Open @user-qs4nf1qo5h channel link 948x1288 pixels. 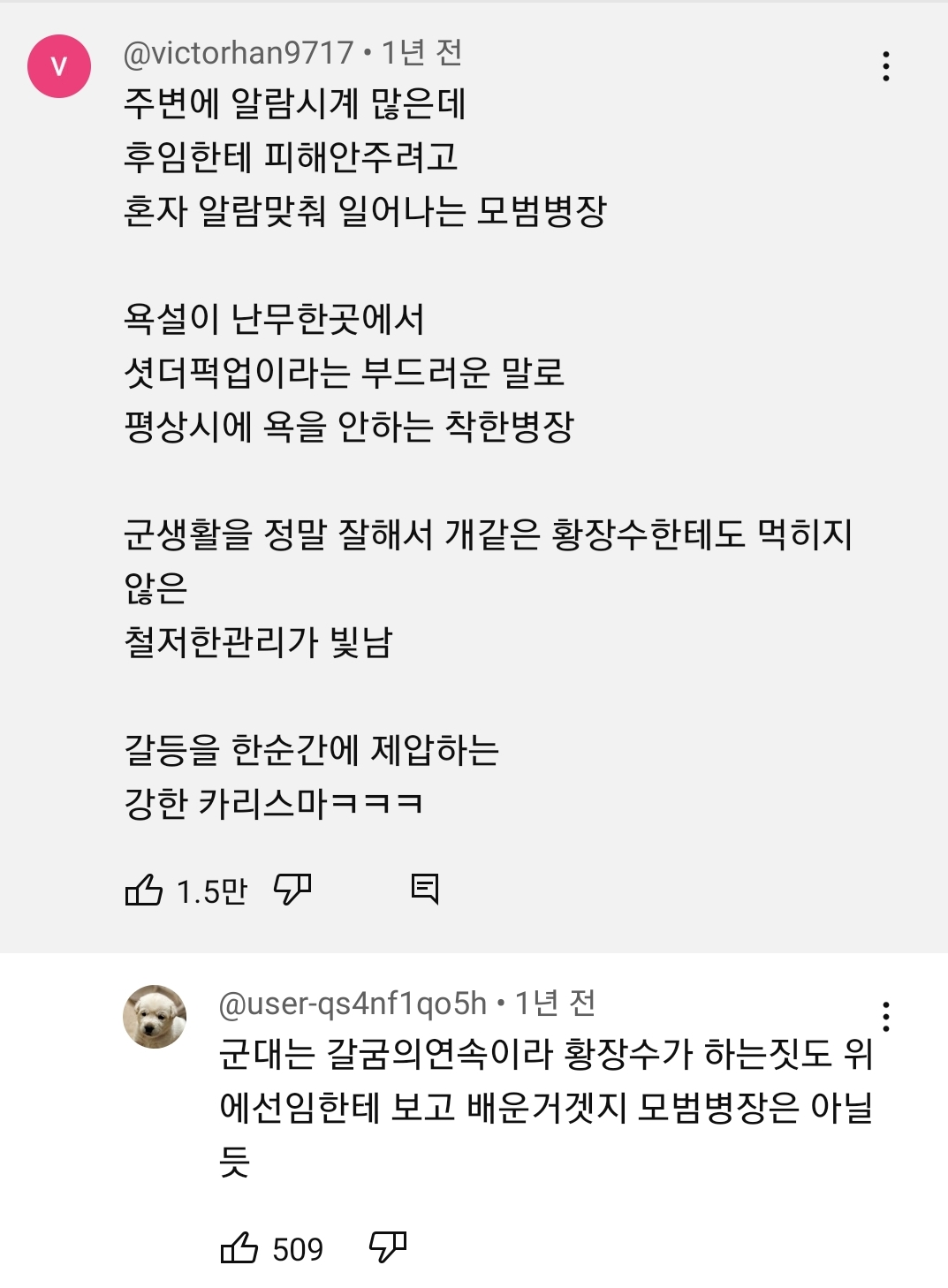click(353, 1004)
